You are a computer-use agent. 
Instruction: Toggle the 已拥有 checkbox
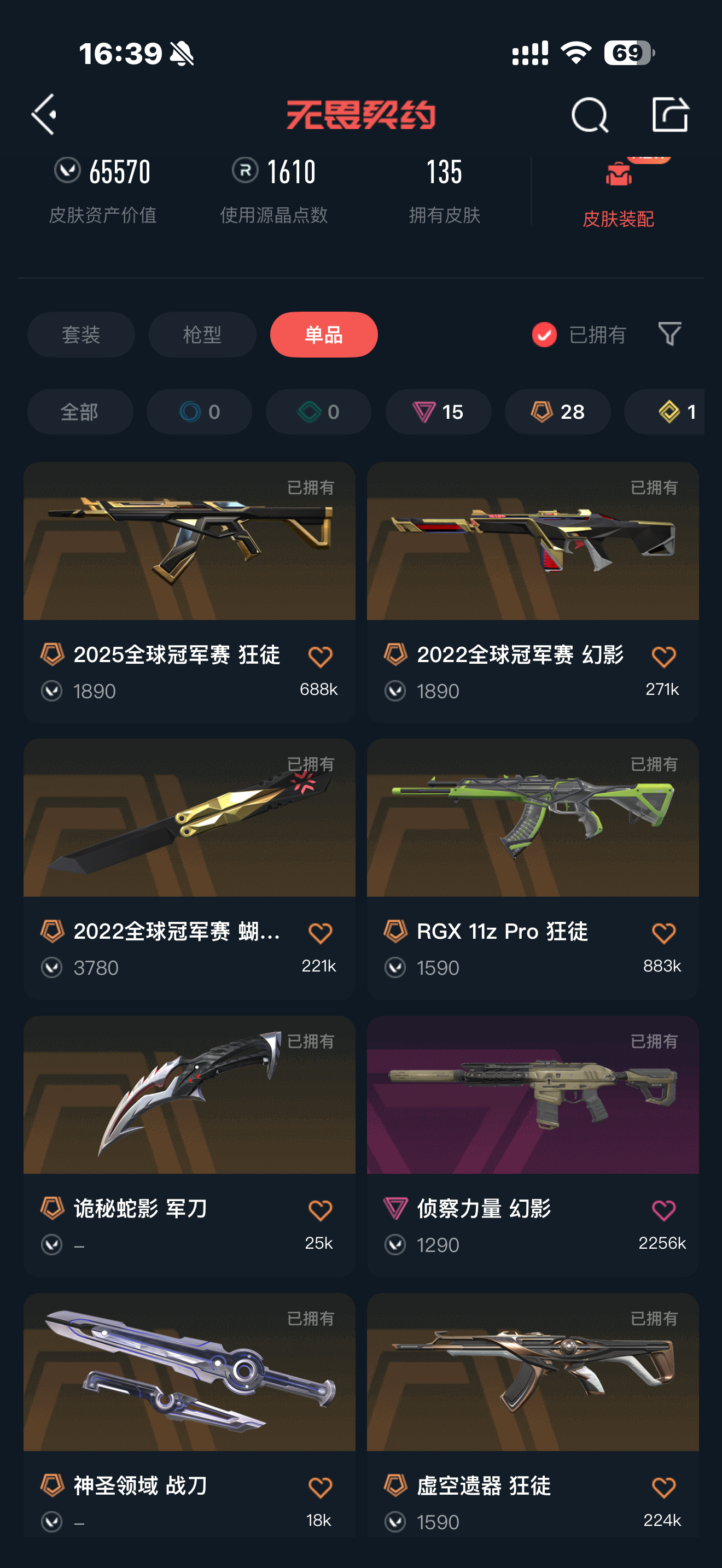[x=544, y=335]
